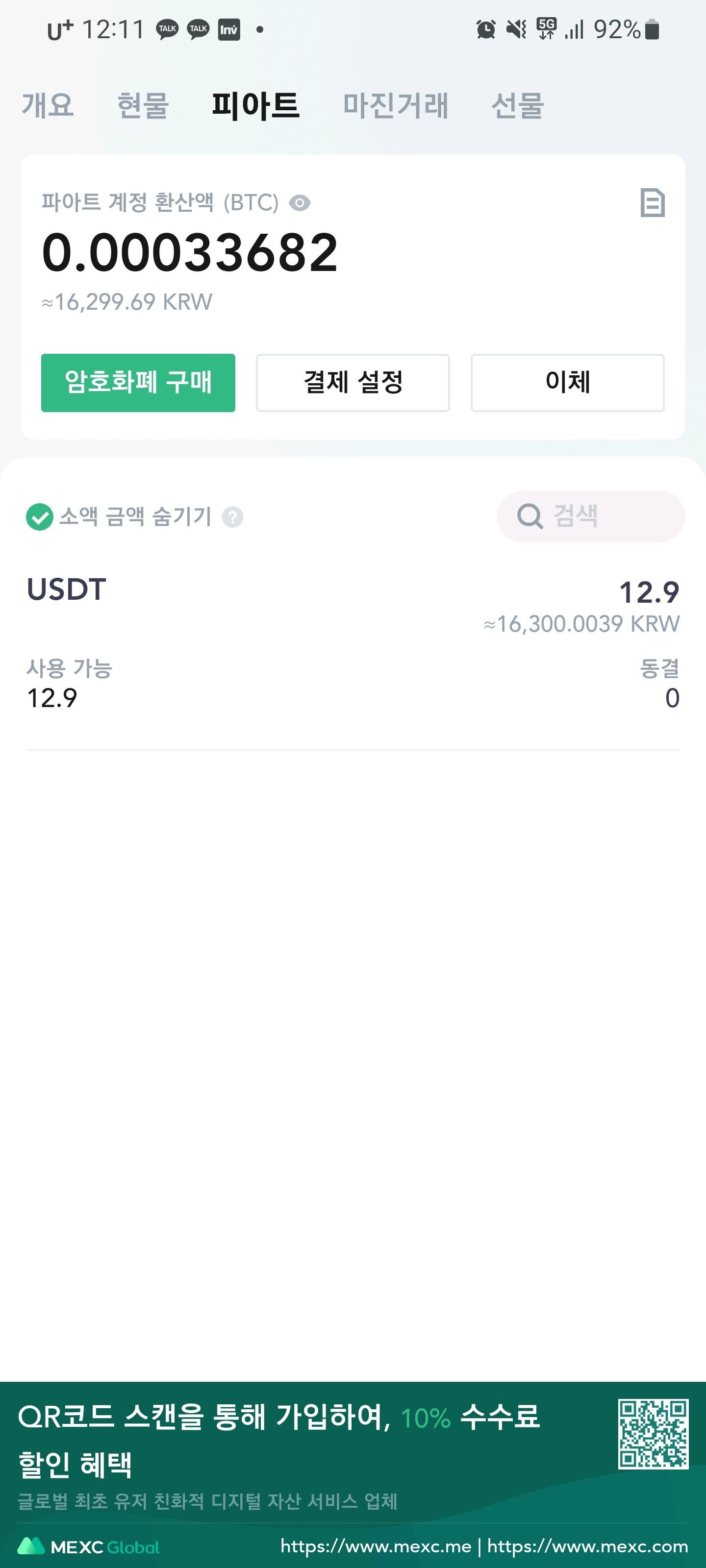Image resolution: width=706 pixels, height=1568 pixels.
Task: Tap the 이체 transfer button
Action: (567, 383)
